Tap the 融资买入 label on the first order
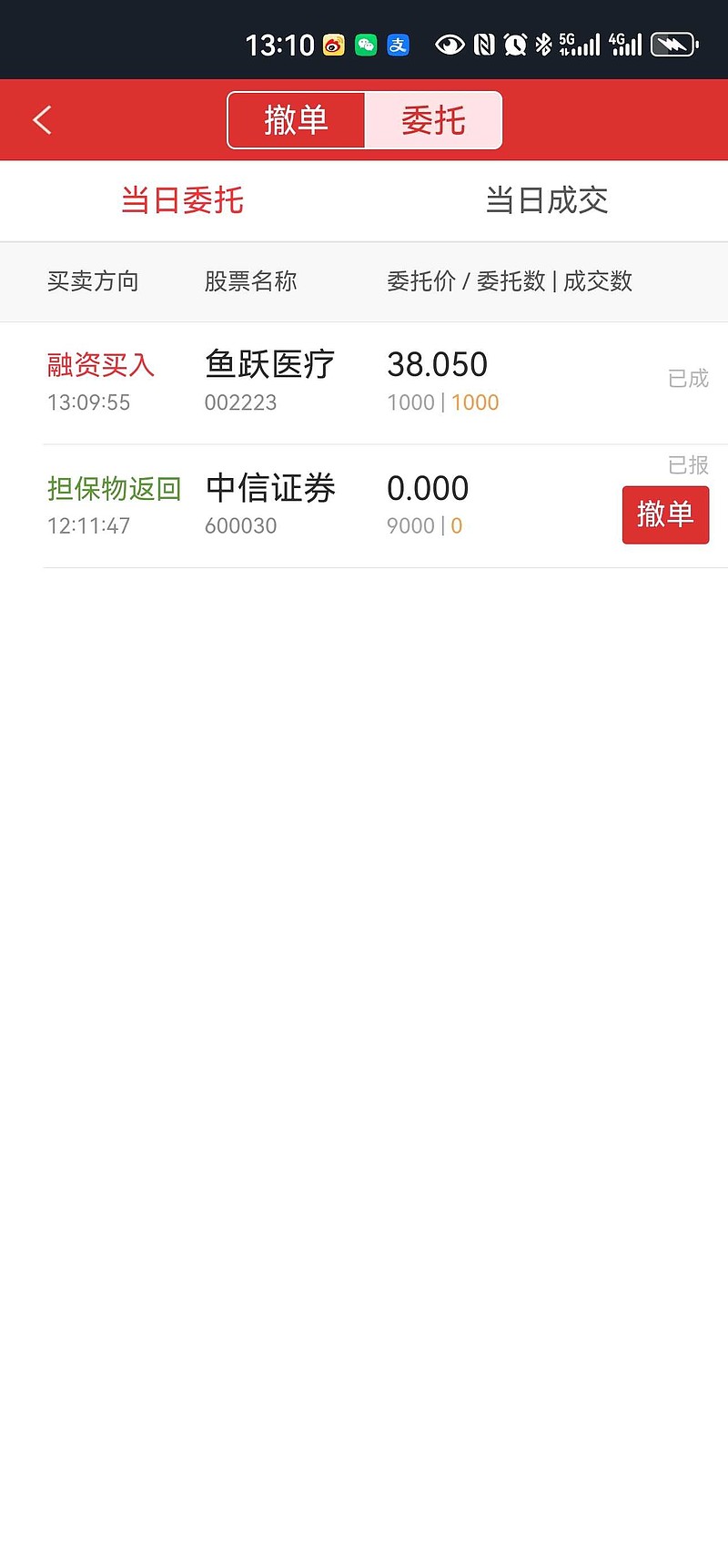 [100, 365]
